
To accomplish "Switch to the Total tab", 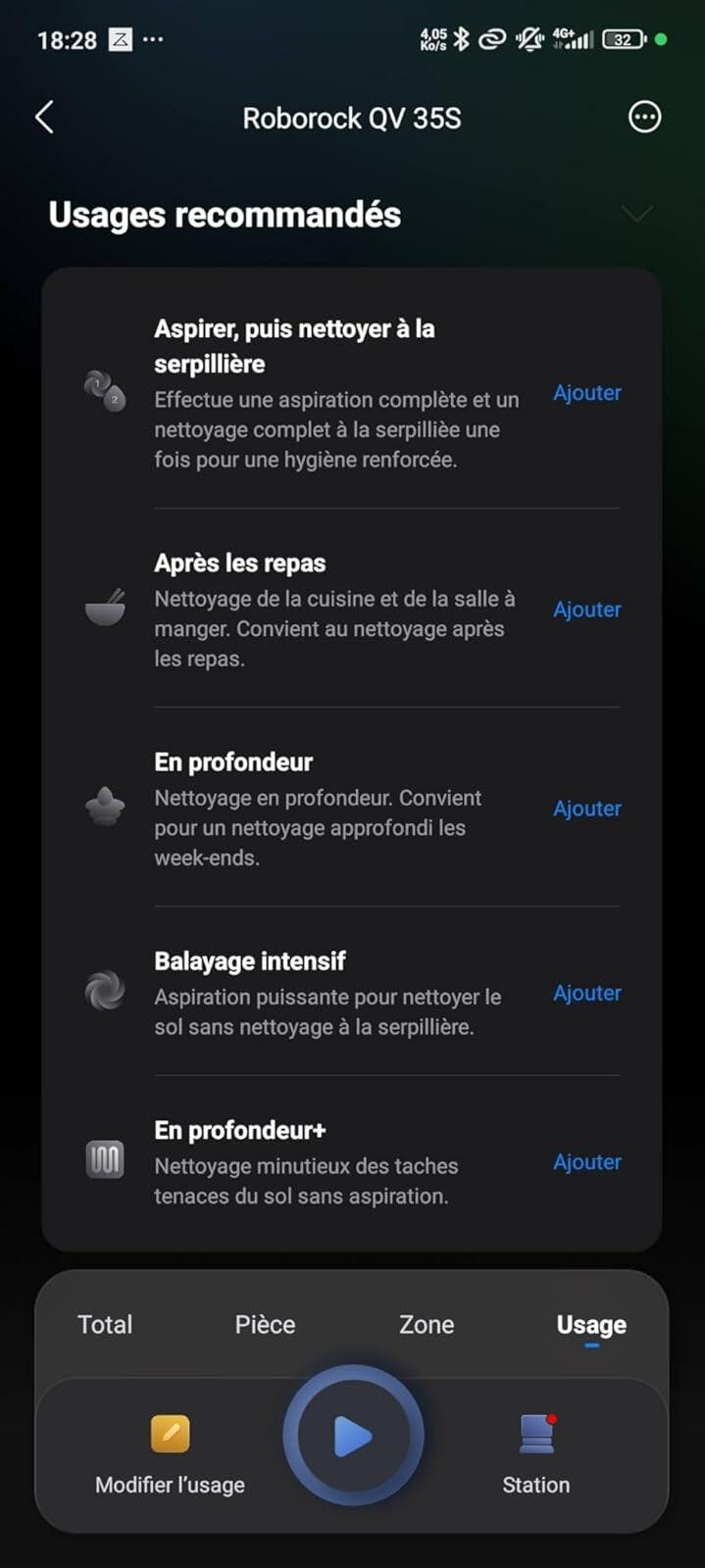I will 105,1325.
